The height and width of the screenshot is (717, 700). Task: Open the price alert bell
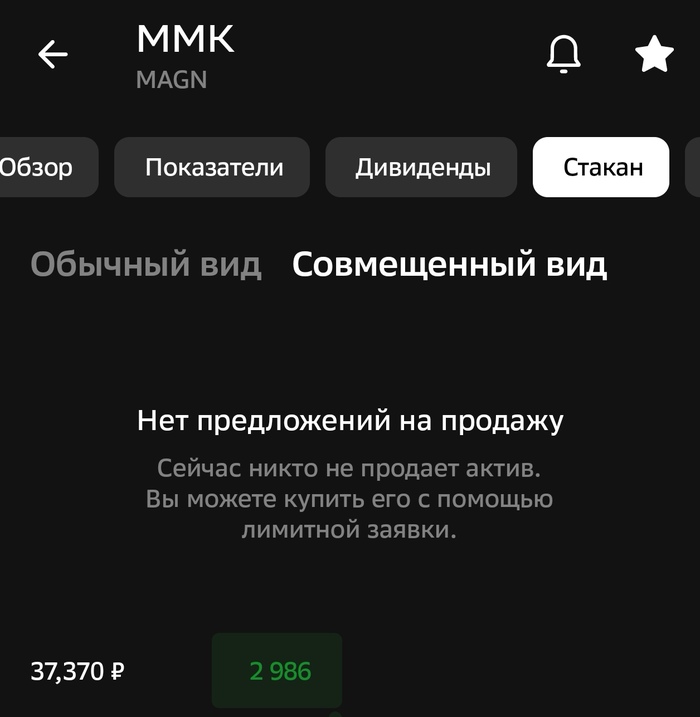[563, 54]
